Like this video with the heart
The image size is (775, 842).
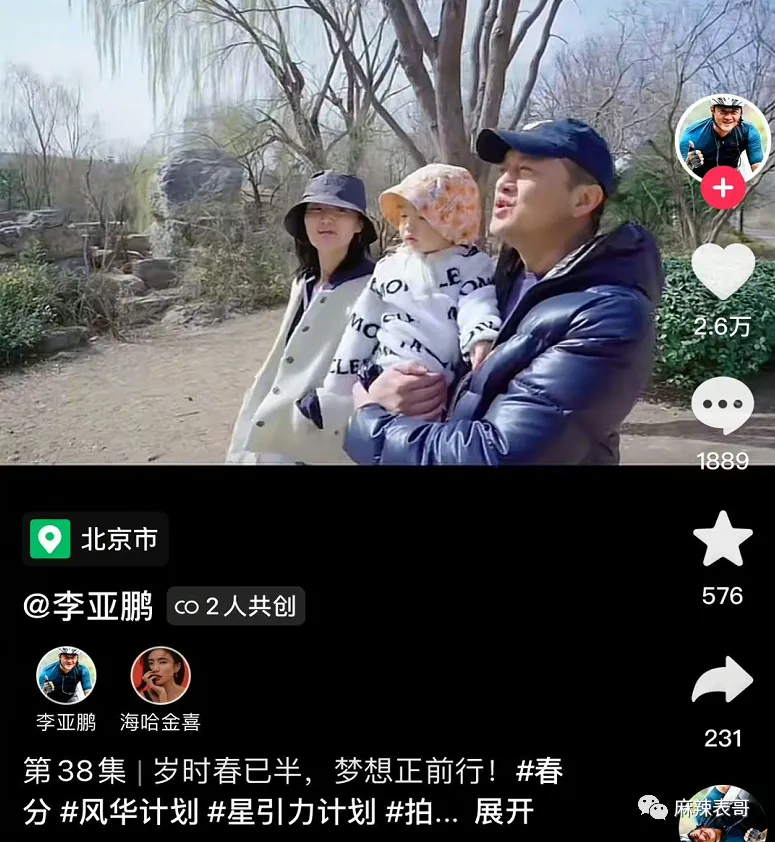722,271
